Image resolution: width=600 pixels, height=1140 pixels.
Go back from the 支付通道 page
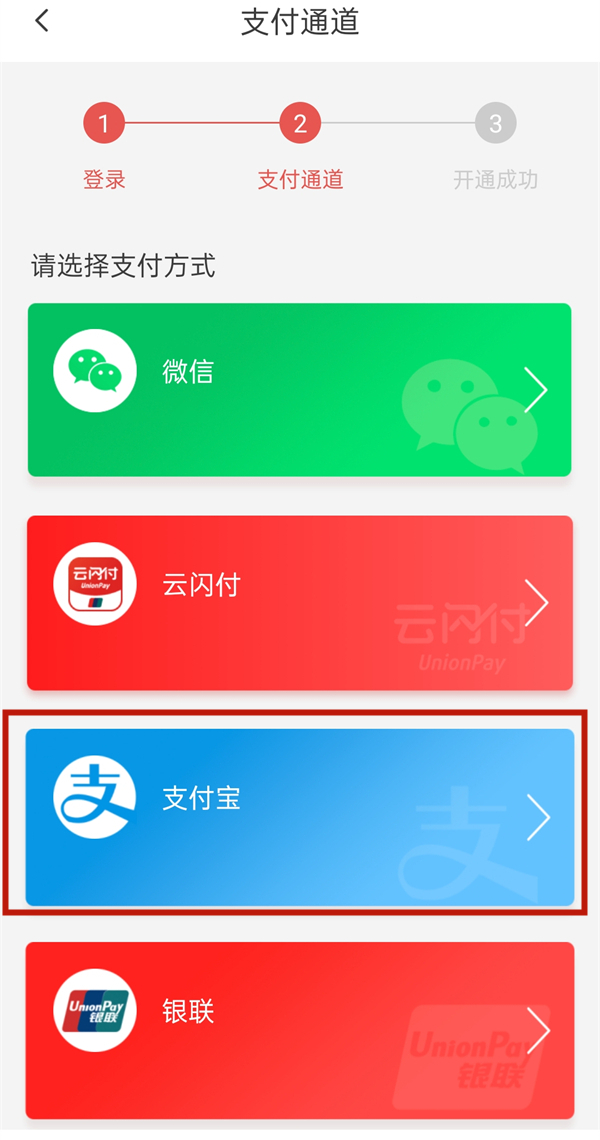tap(42, 22)
